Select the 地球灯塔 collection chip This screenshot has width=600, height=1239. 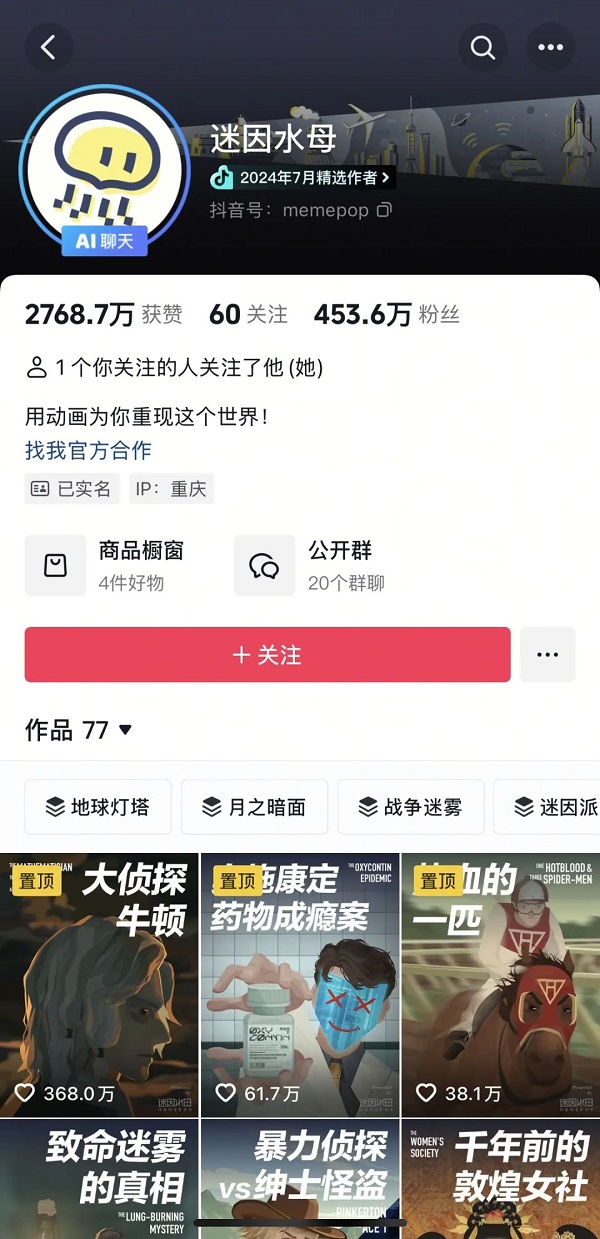click(98, 807)
